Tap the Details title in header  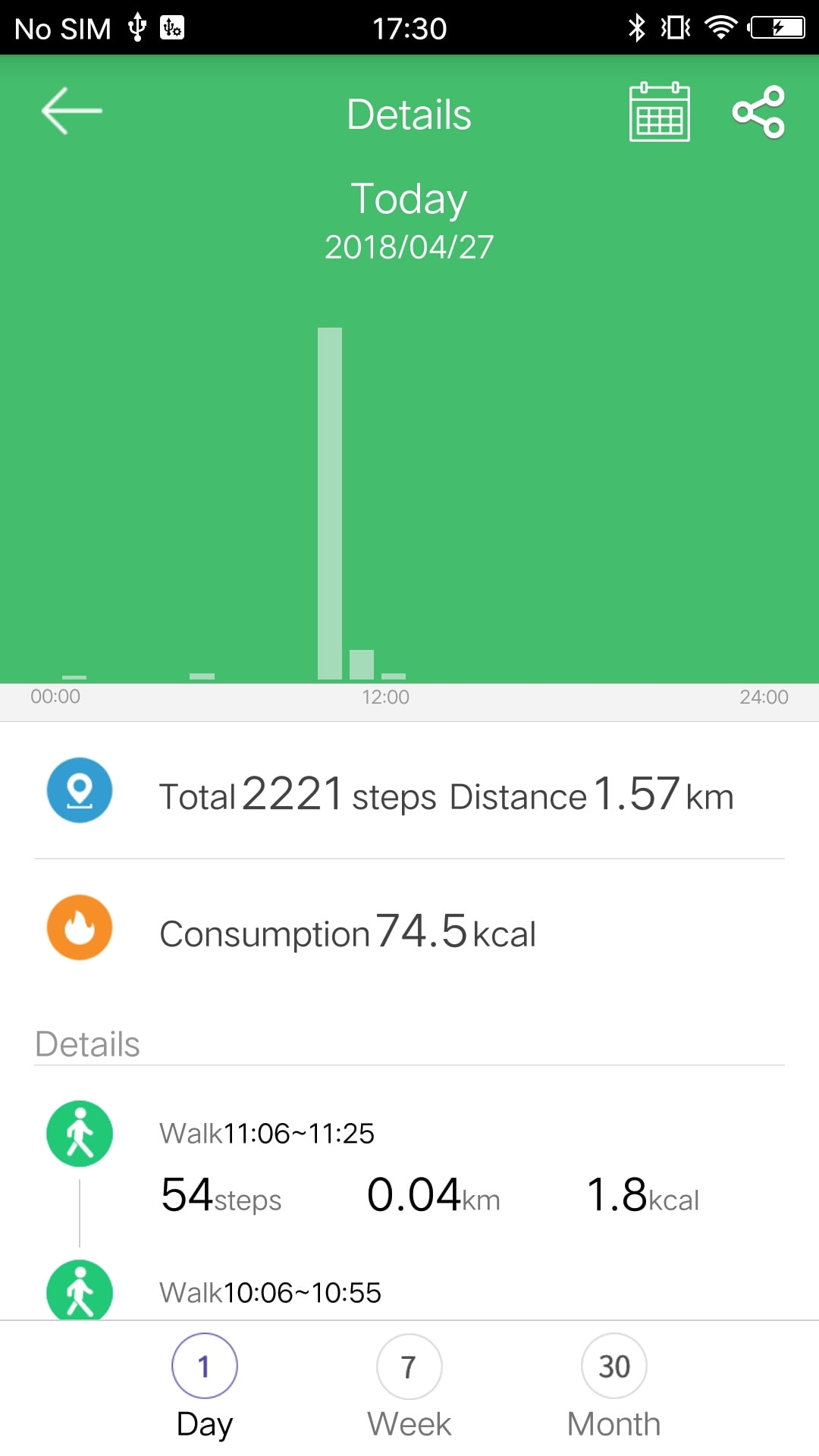[x=409, y=114]
